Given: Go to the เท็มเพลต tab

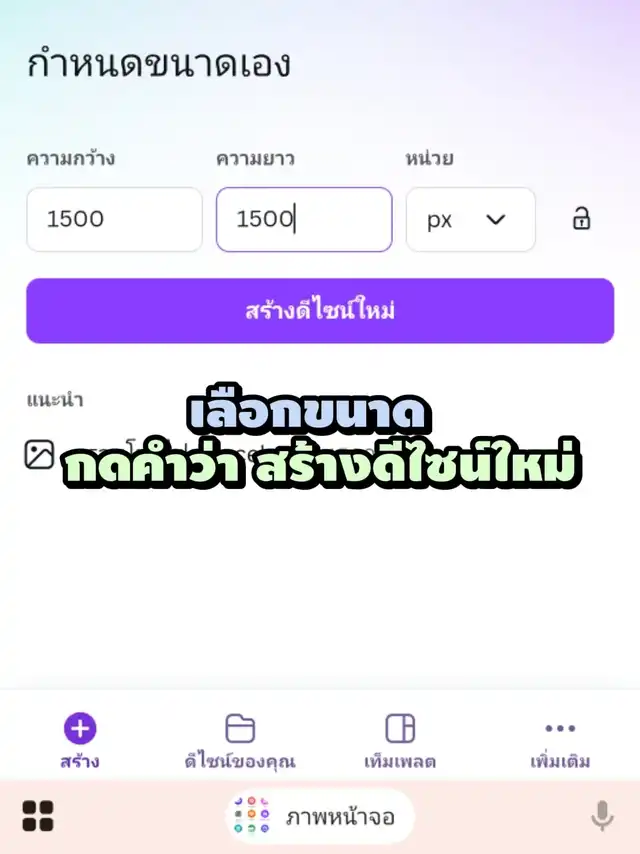Looking at the screenshot, I should click(x=400, y=741).
